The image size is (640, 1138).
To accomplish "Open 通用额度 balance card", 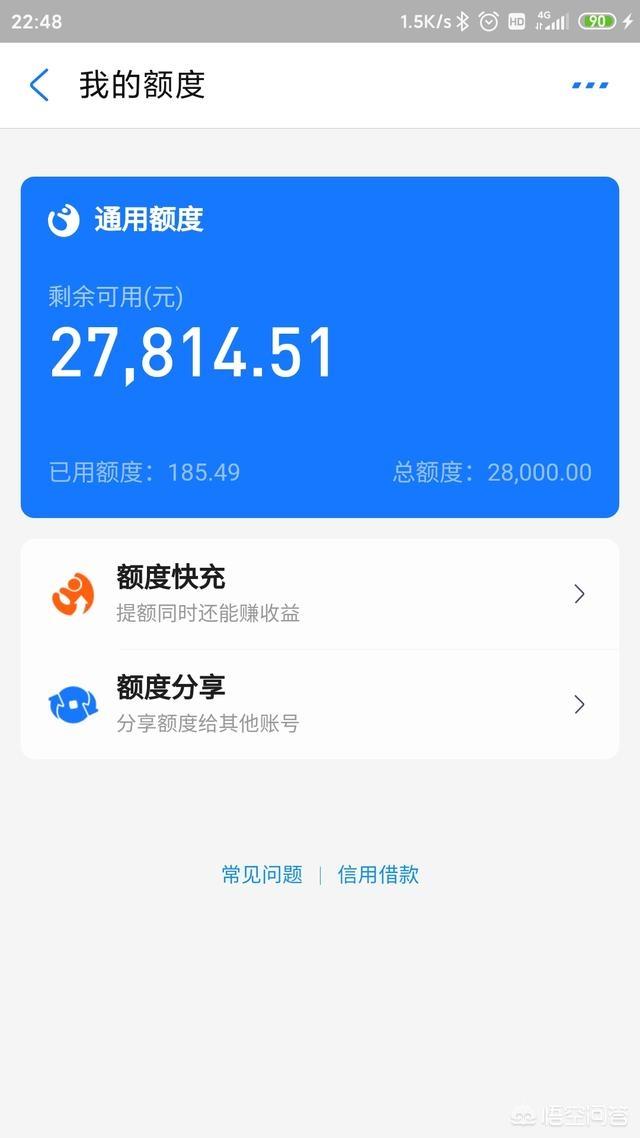I will tap(320, 347).
